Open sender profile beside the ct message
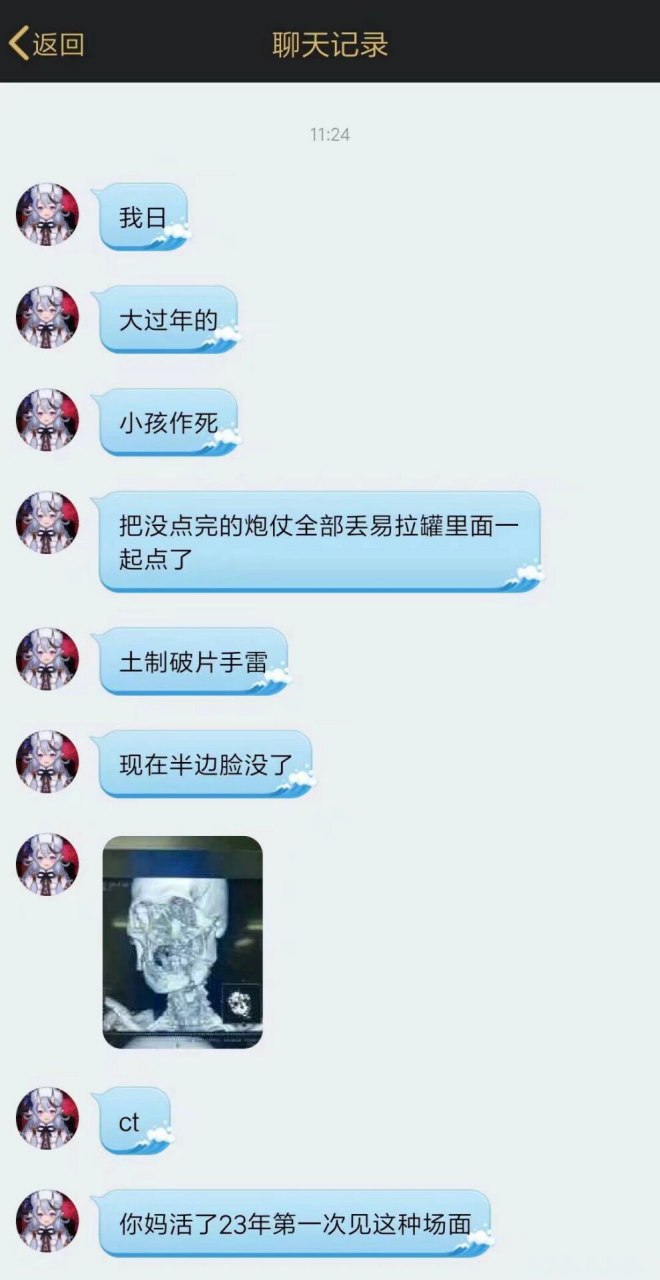Viewport: 660px width, 1280px height. [x=47, y=1118]
